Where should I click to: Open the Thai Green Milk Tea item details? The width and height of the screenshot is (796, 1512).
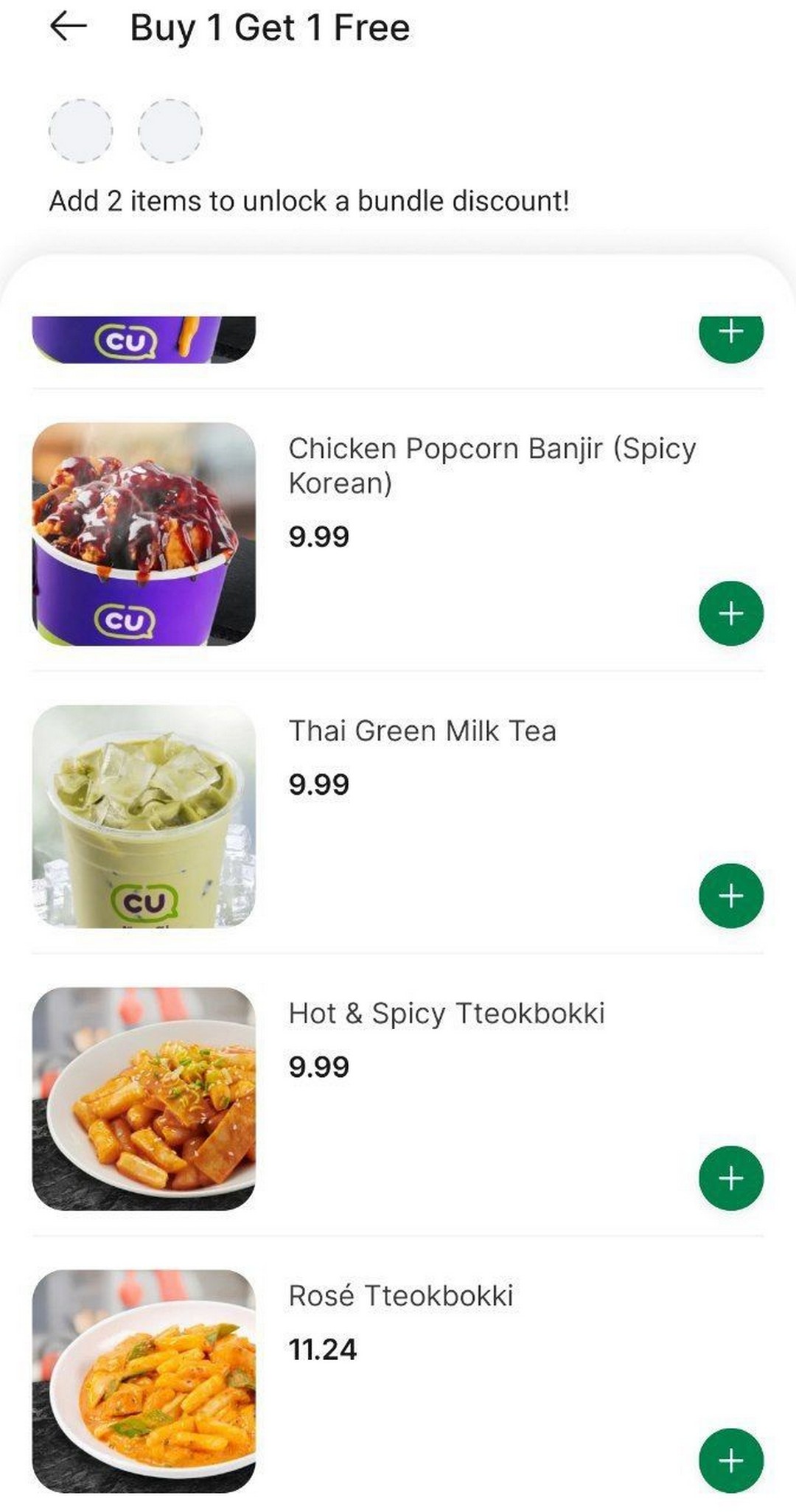423,731
